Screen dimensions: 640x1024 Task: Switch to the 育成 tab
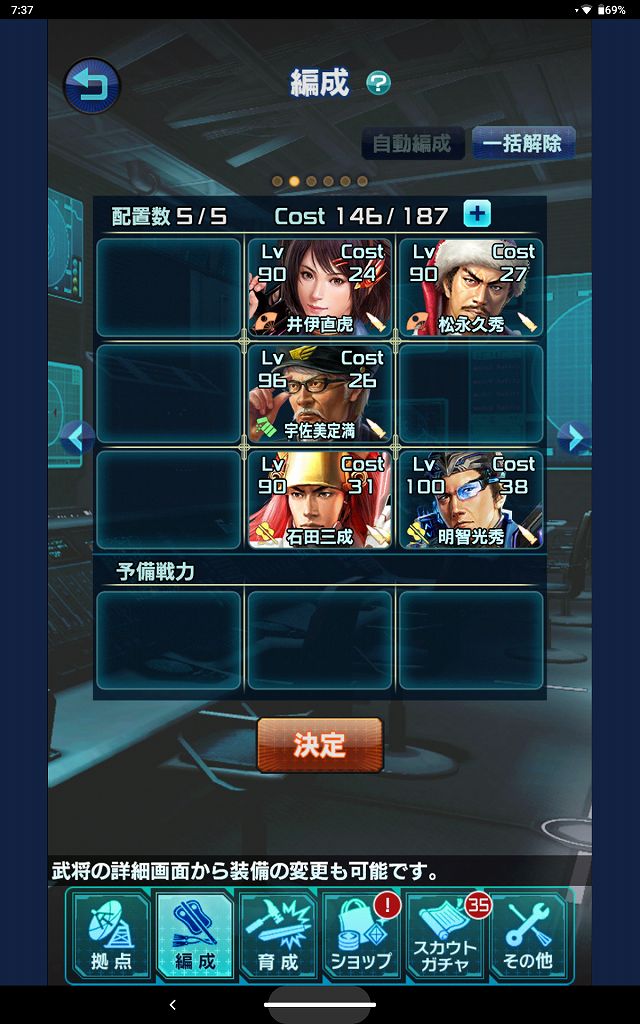(277, 935)
